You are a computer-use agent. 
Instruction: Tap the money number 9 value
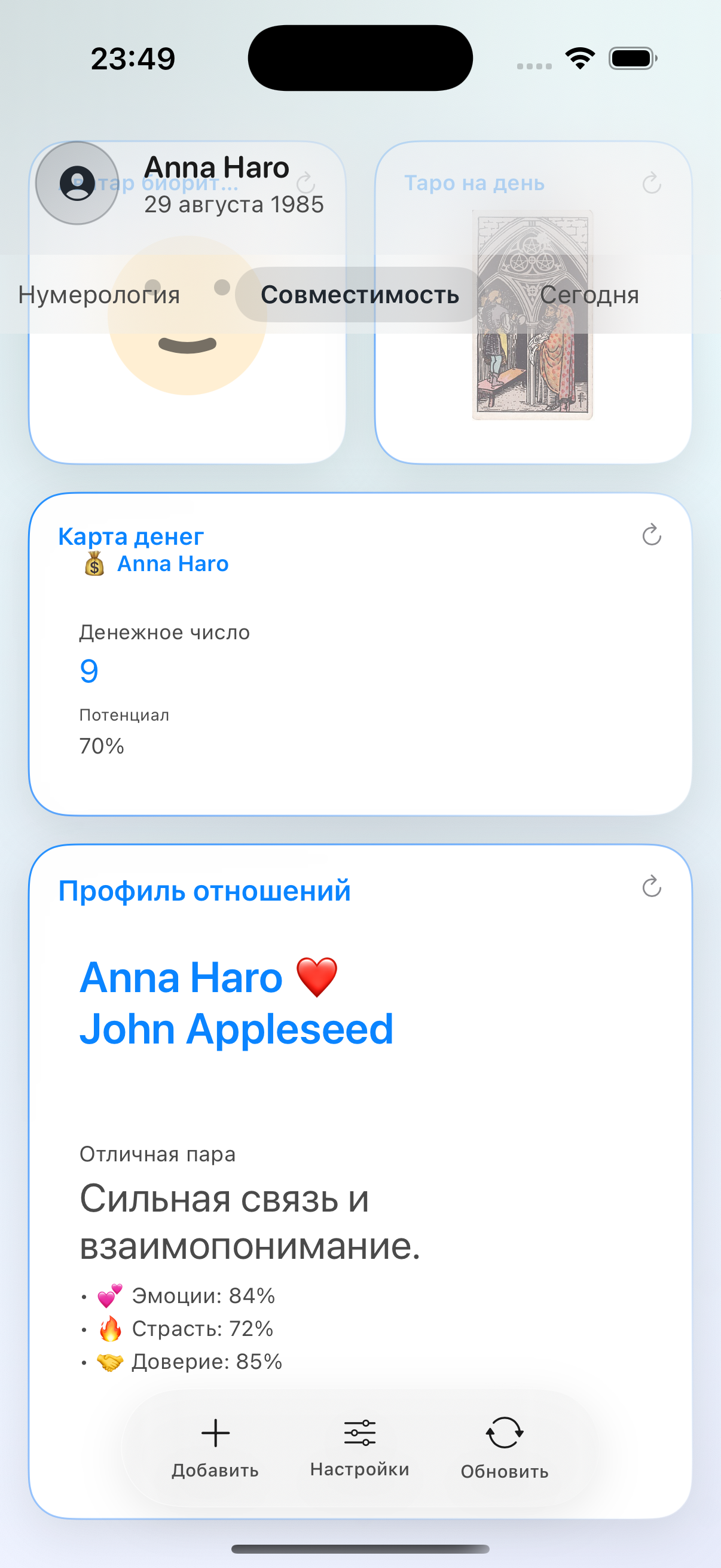[x=90, y=670]
